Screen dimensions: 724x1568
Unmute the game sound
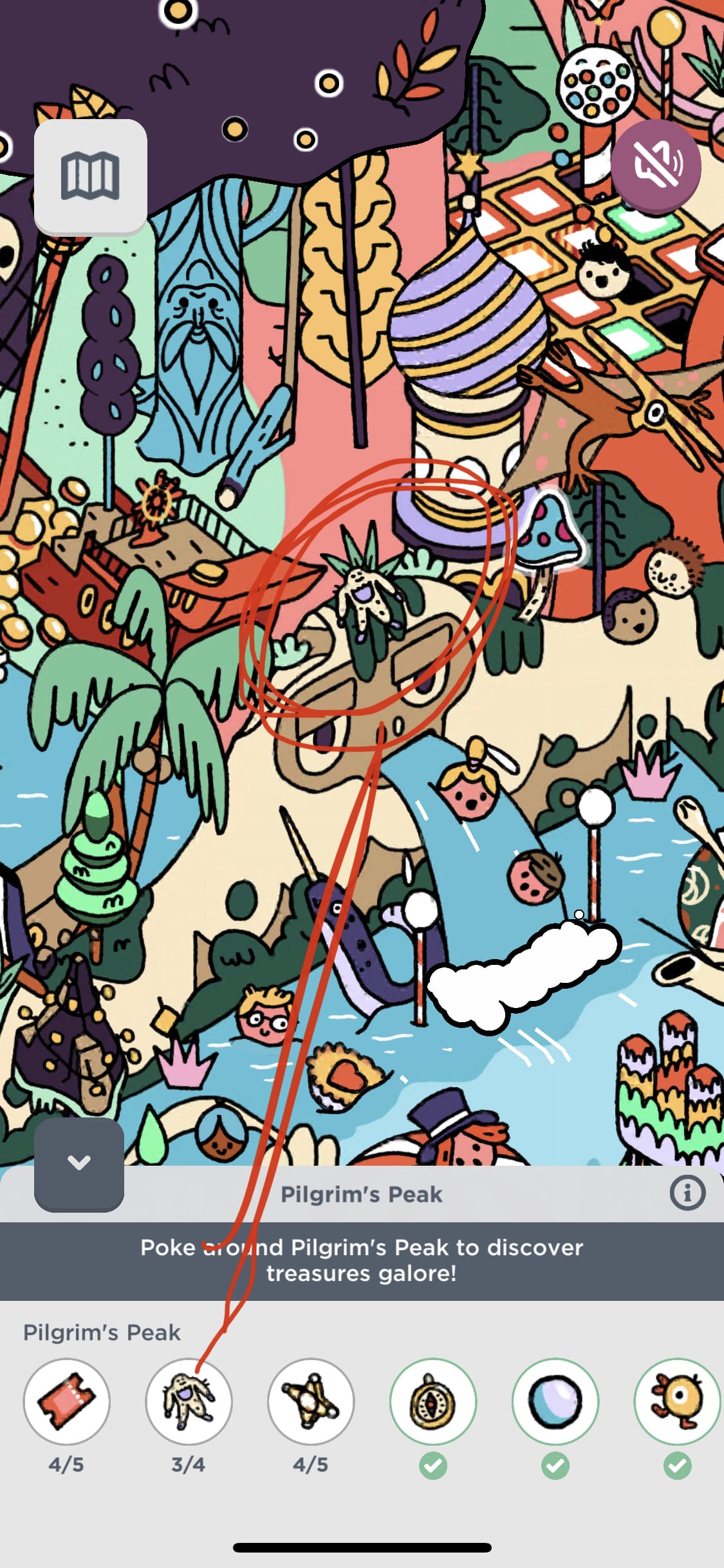656,165
